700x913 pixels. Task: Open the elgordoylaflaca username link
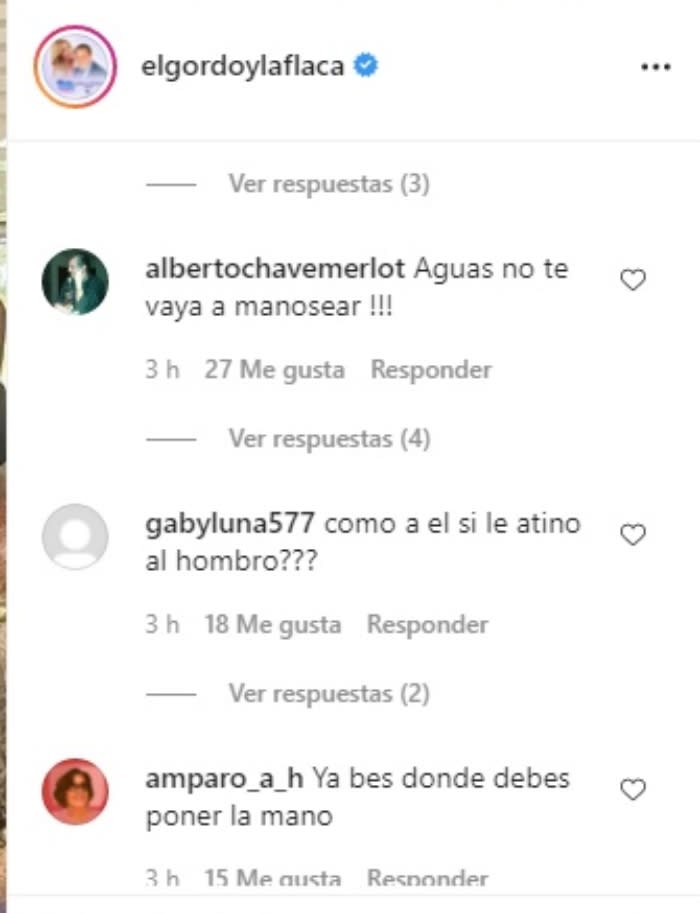pyautogui.click(x=244, y=67)
